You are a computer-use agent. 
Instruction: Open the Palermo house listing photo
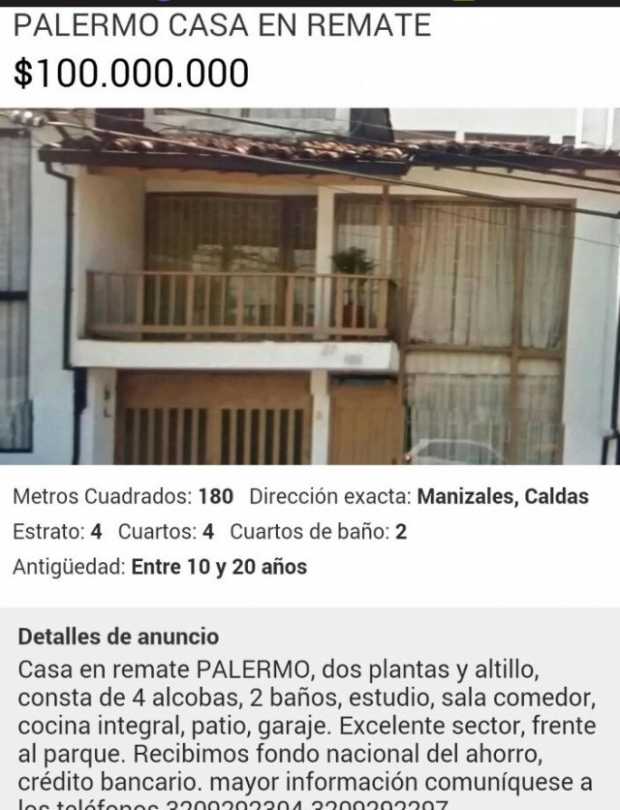click(310, 286)
